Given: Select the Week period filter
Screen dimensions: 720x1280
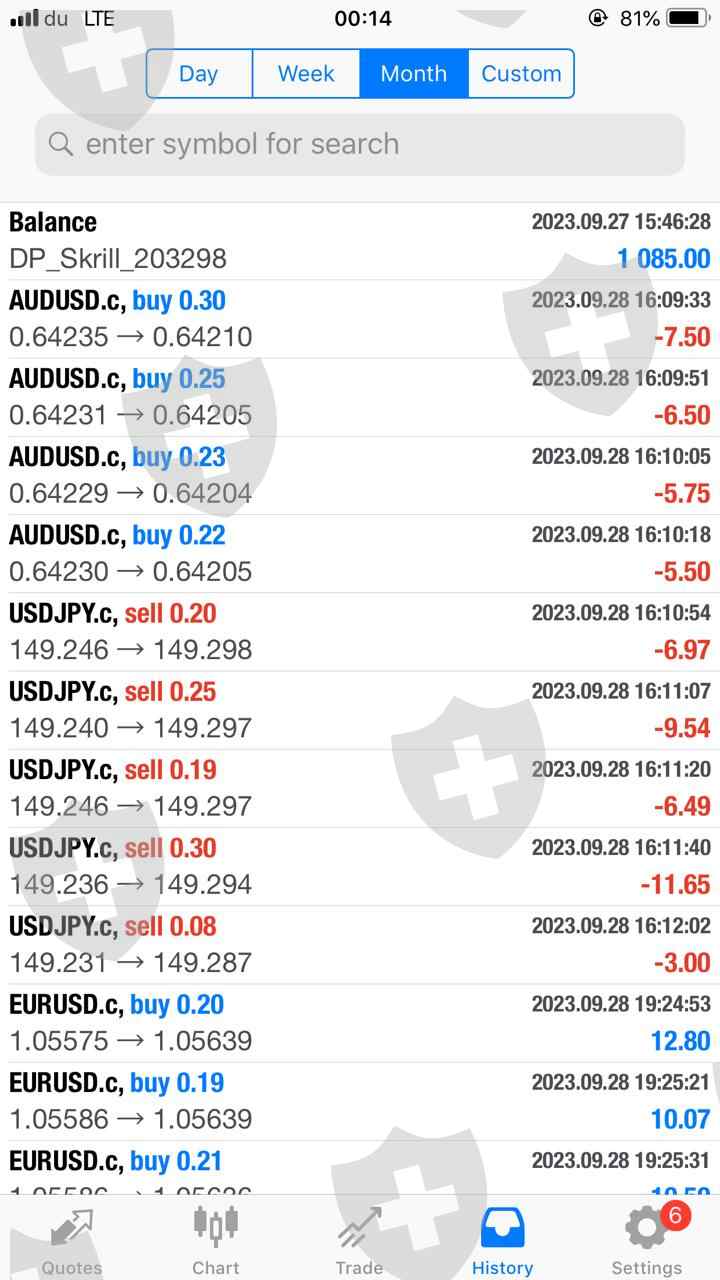Looking at the screenshot, I should point(306,74).
